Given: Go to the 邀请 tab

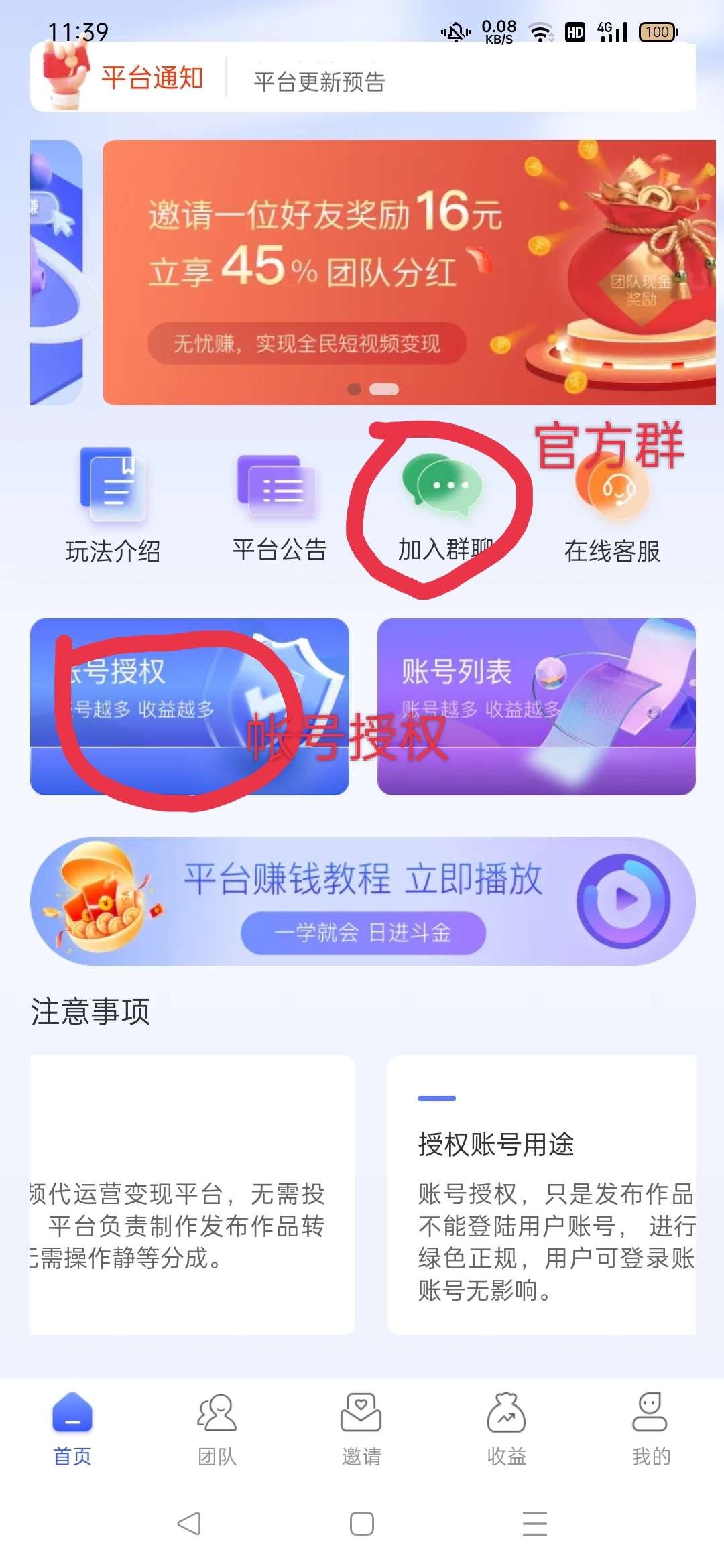Looking at the screenshot, I should 362,1429.
